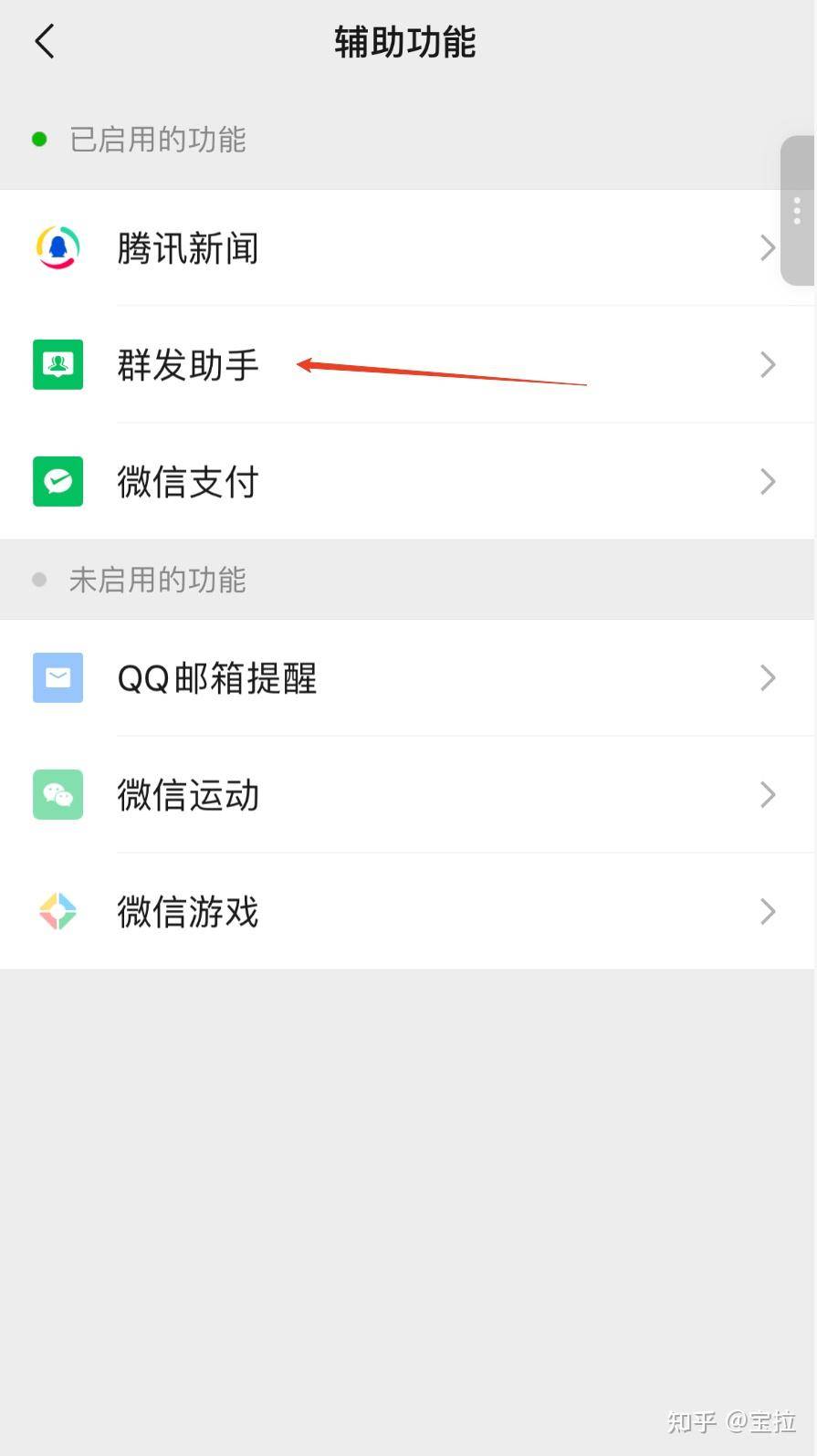Open the 微信运动 detail chevron
Viewport: 817px width, 1456px height.
[x=767, y=794]
